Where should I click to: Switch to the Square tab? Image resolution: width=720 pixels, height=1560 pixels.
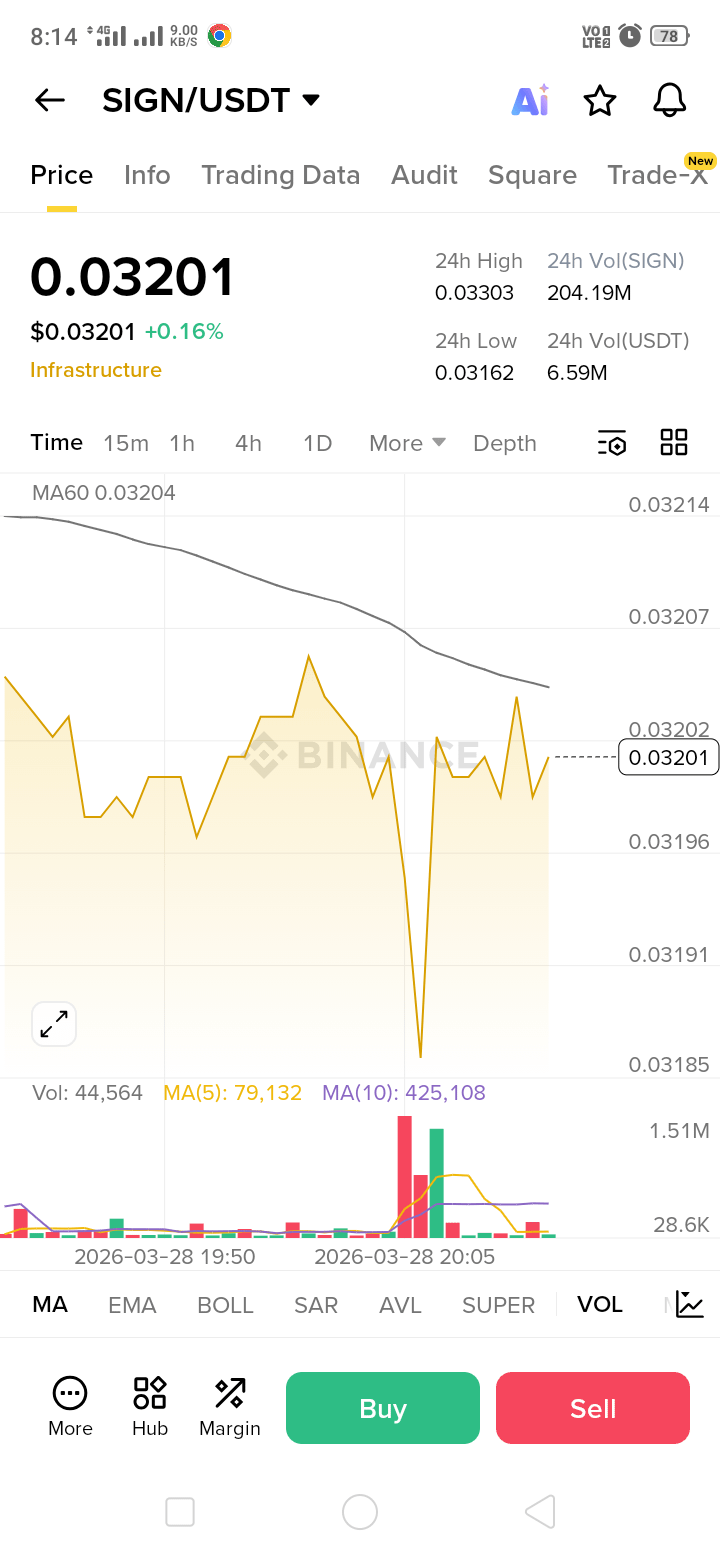click(x=532, y=175)
